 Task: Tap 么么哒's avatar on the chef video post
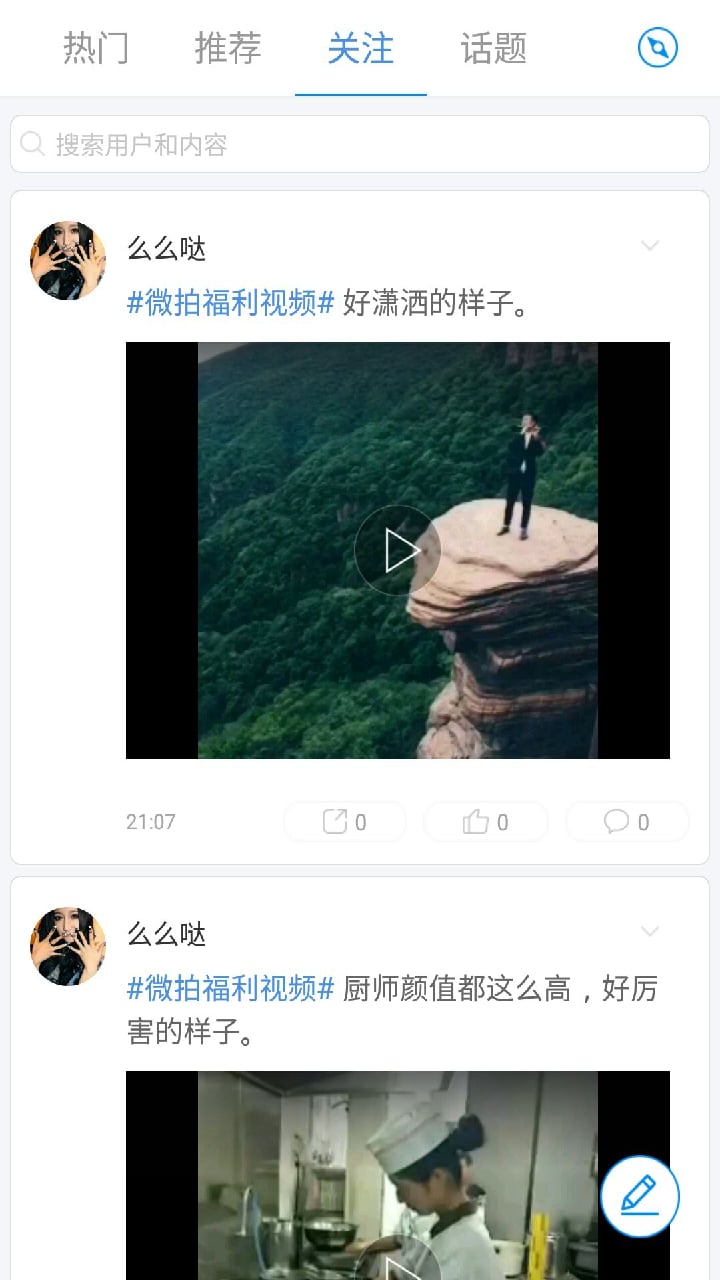[67, 946]
